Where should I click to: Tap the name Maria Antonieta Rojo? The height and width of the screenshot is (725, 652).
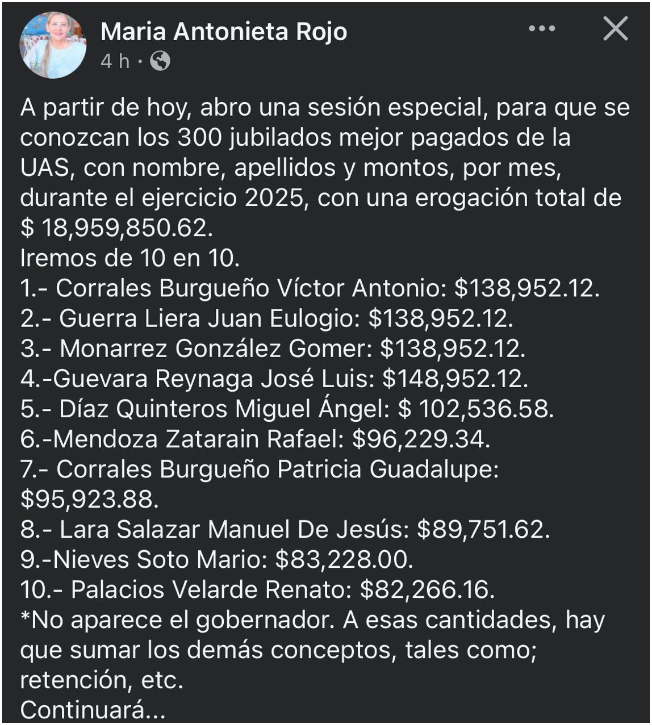[224, 32]
